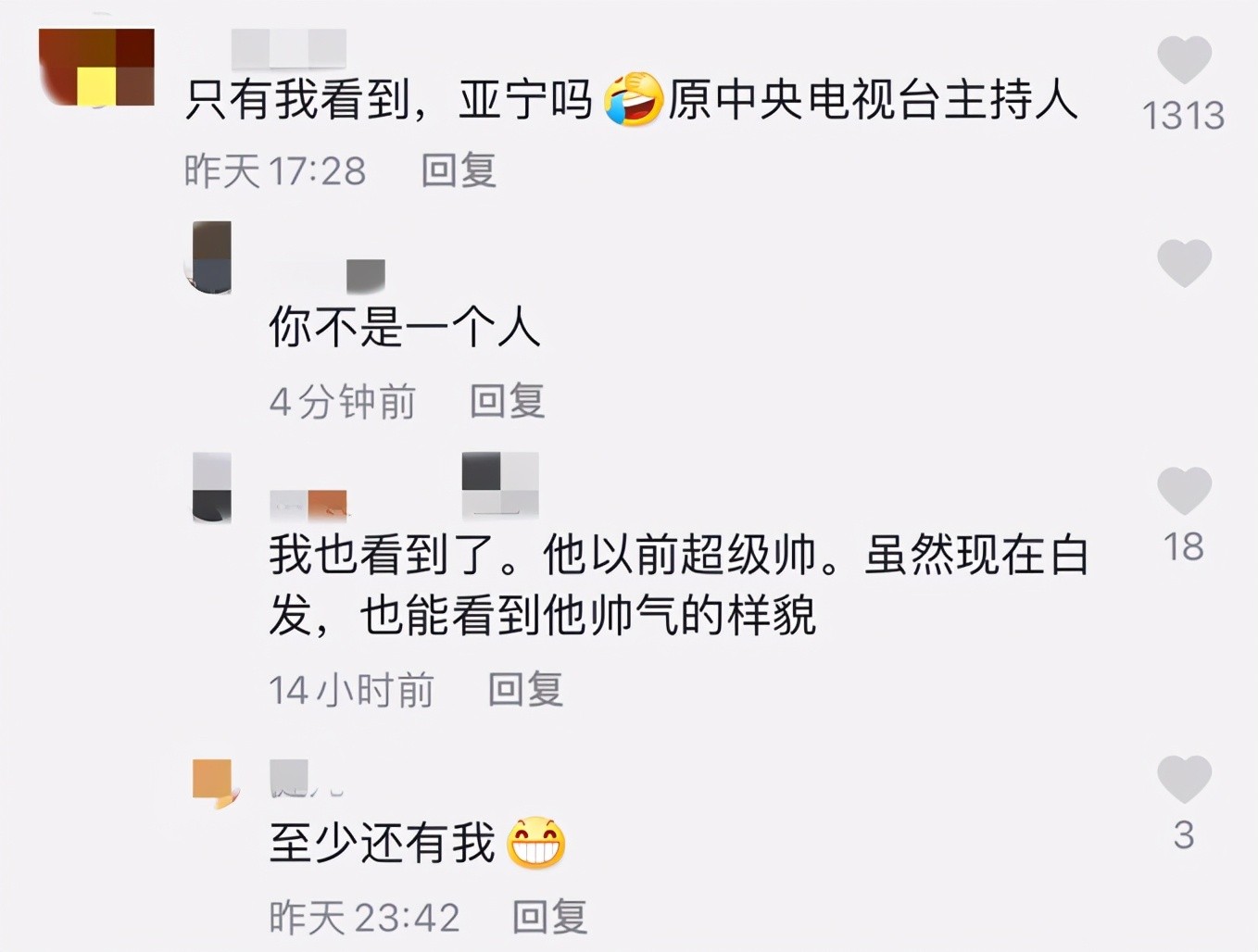Open avatar of the 我也看到了 commenter
This screenshot has width=1258, height=952.
point(212,487)
